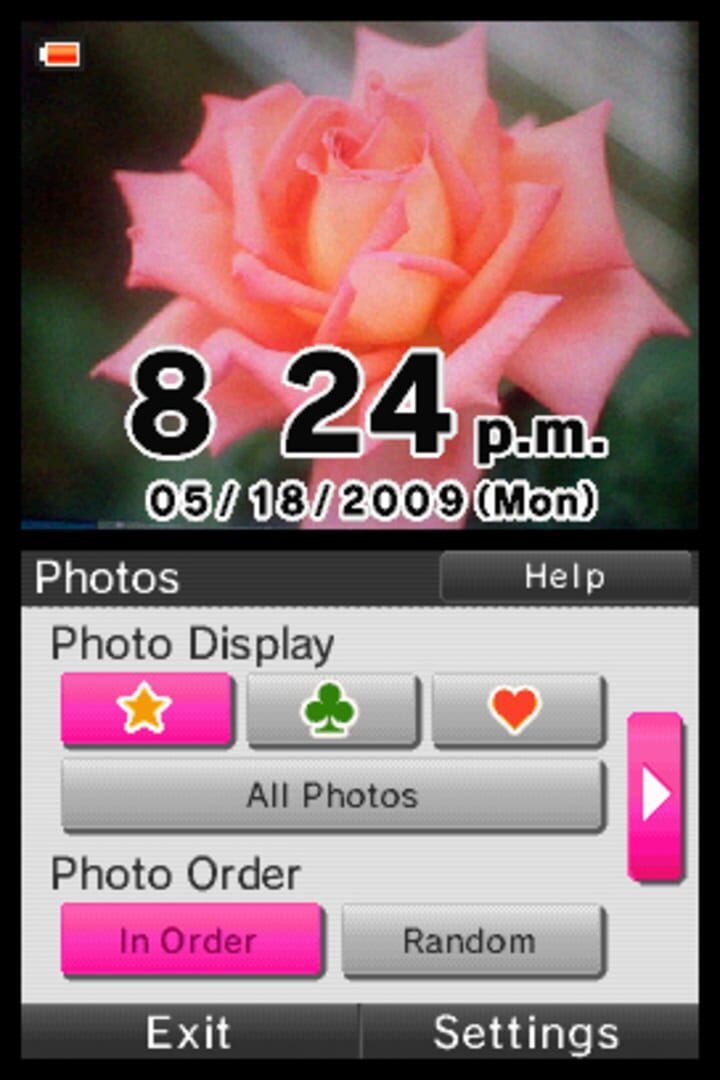This screenshot has width=720, height=1080.
Task: Open Settings from the bottom bar
Action: 527,1032
